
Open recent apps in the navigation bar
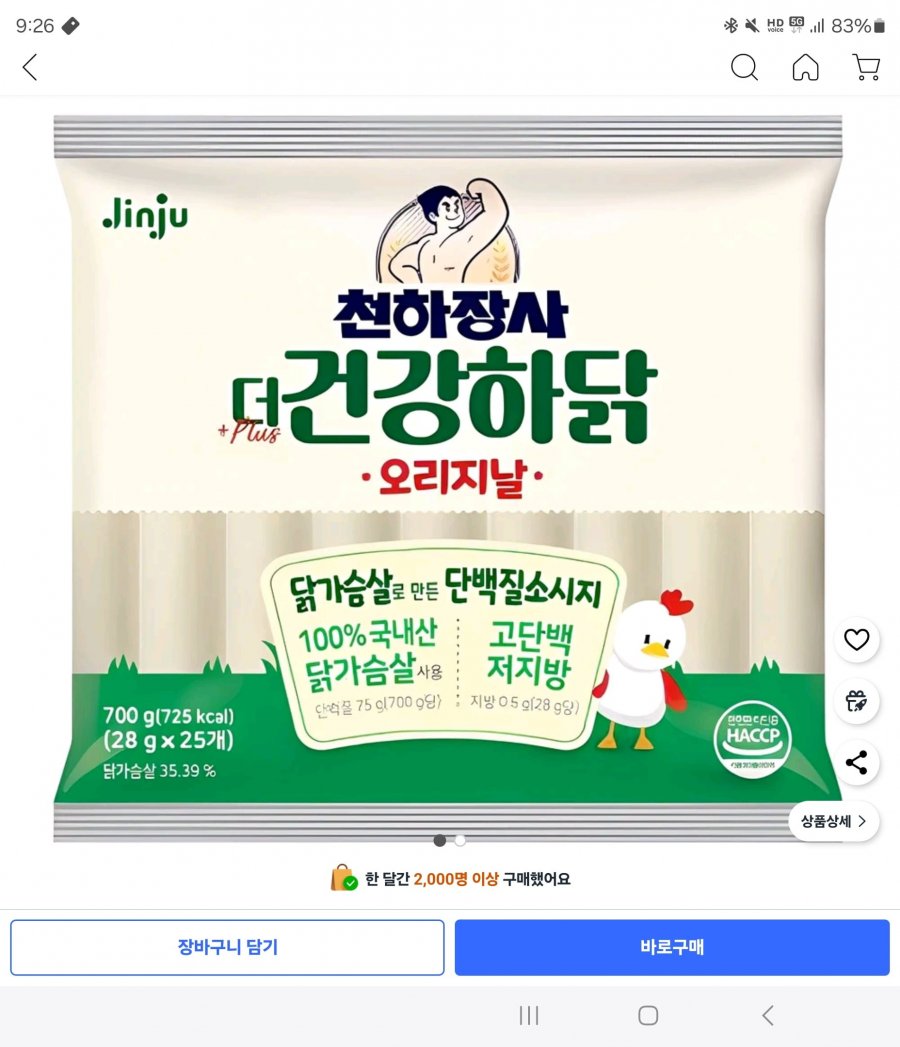click(x=529, y=1016)
